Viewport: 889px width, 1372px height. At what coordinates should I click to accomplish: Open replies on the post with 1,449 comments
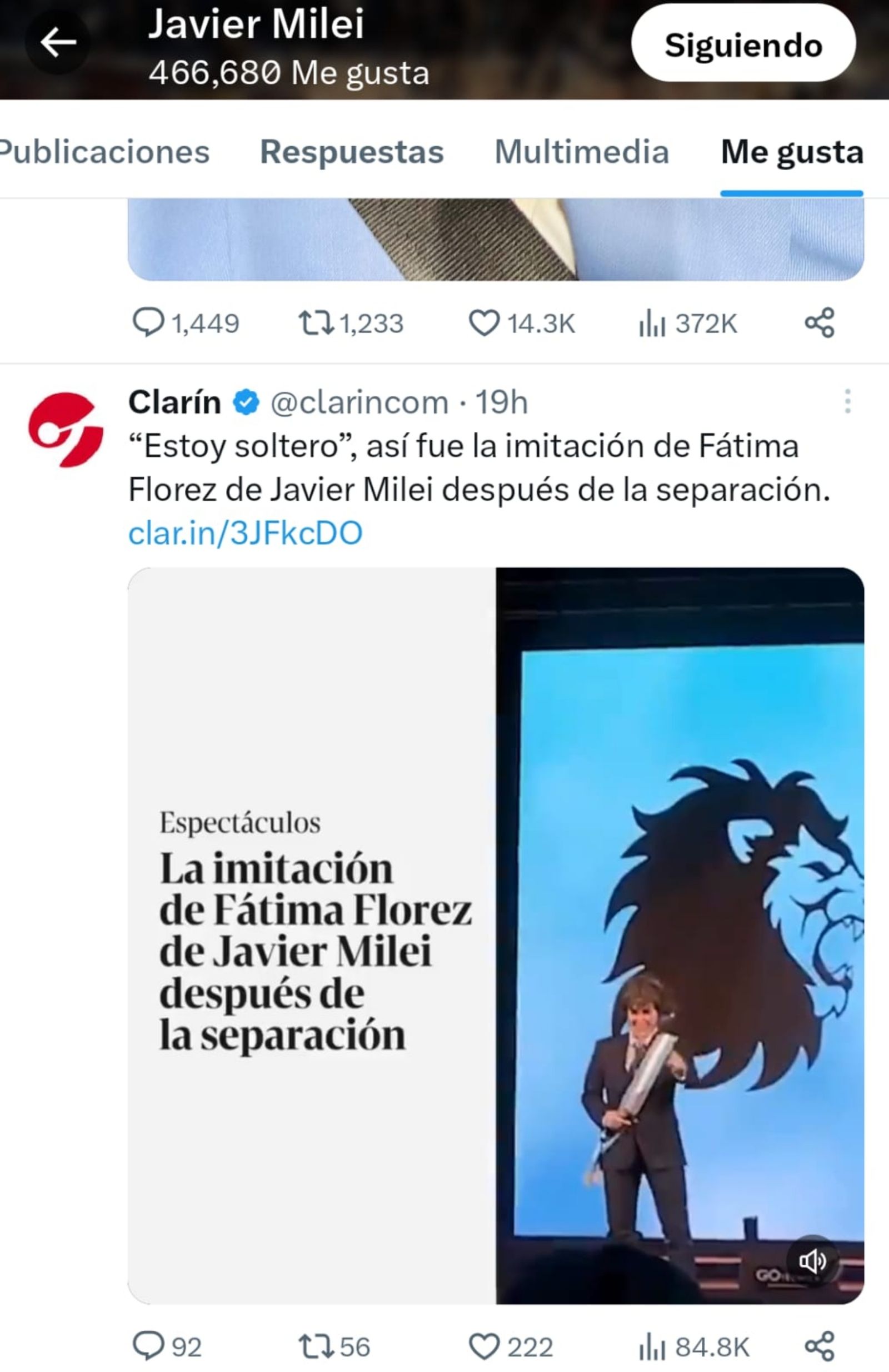pyautogui.click(x=148, y=323)
